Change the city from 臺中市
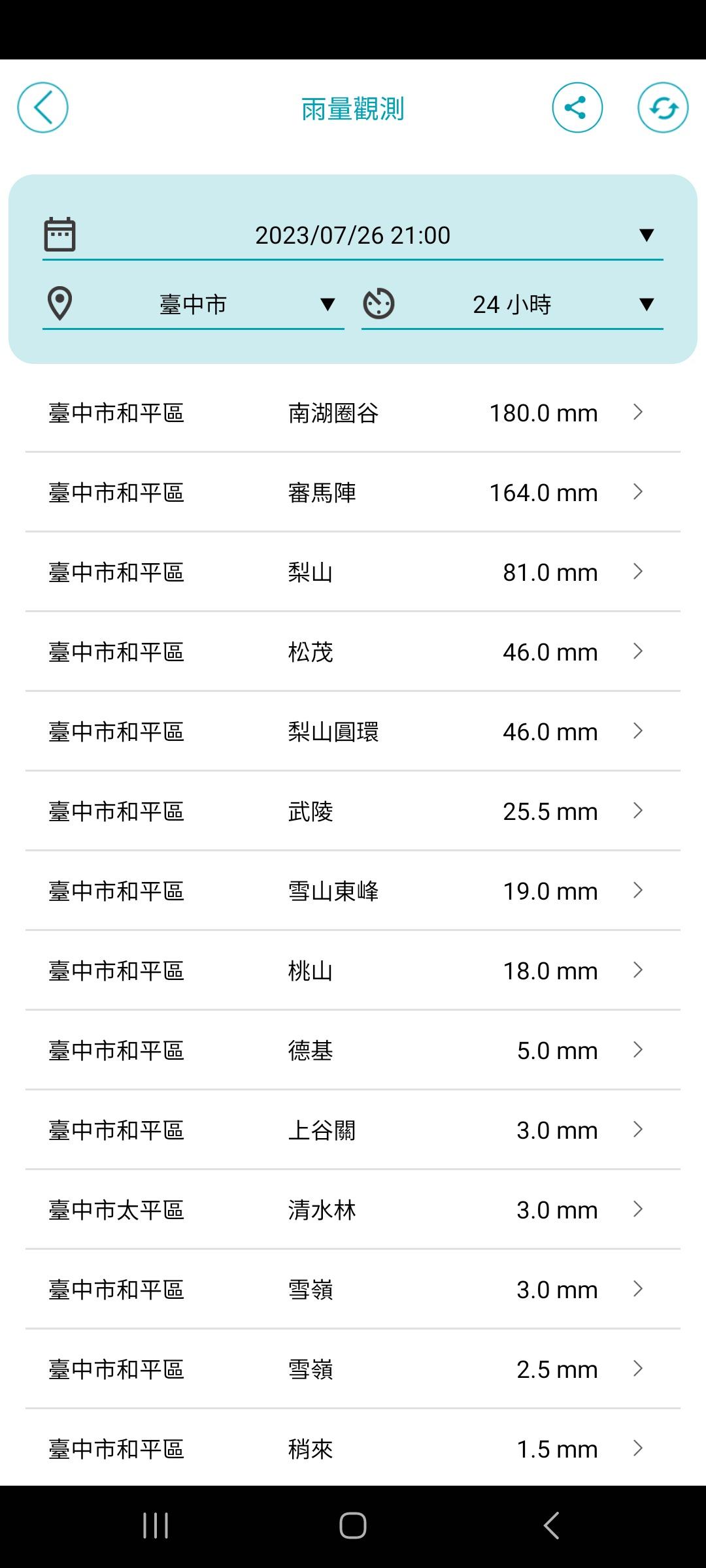Image resolution: width=706 pixels, height=1568 pixels. pos(193,304)
